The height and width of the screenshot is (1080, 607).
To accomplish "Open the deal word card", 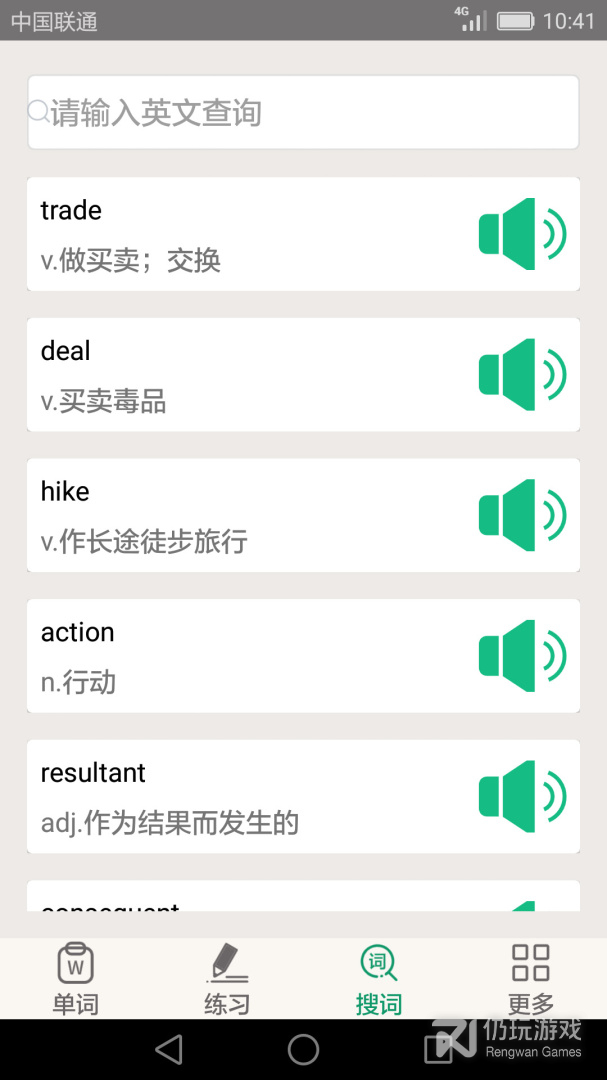I will click(x=303, y=375).
